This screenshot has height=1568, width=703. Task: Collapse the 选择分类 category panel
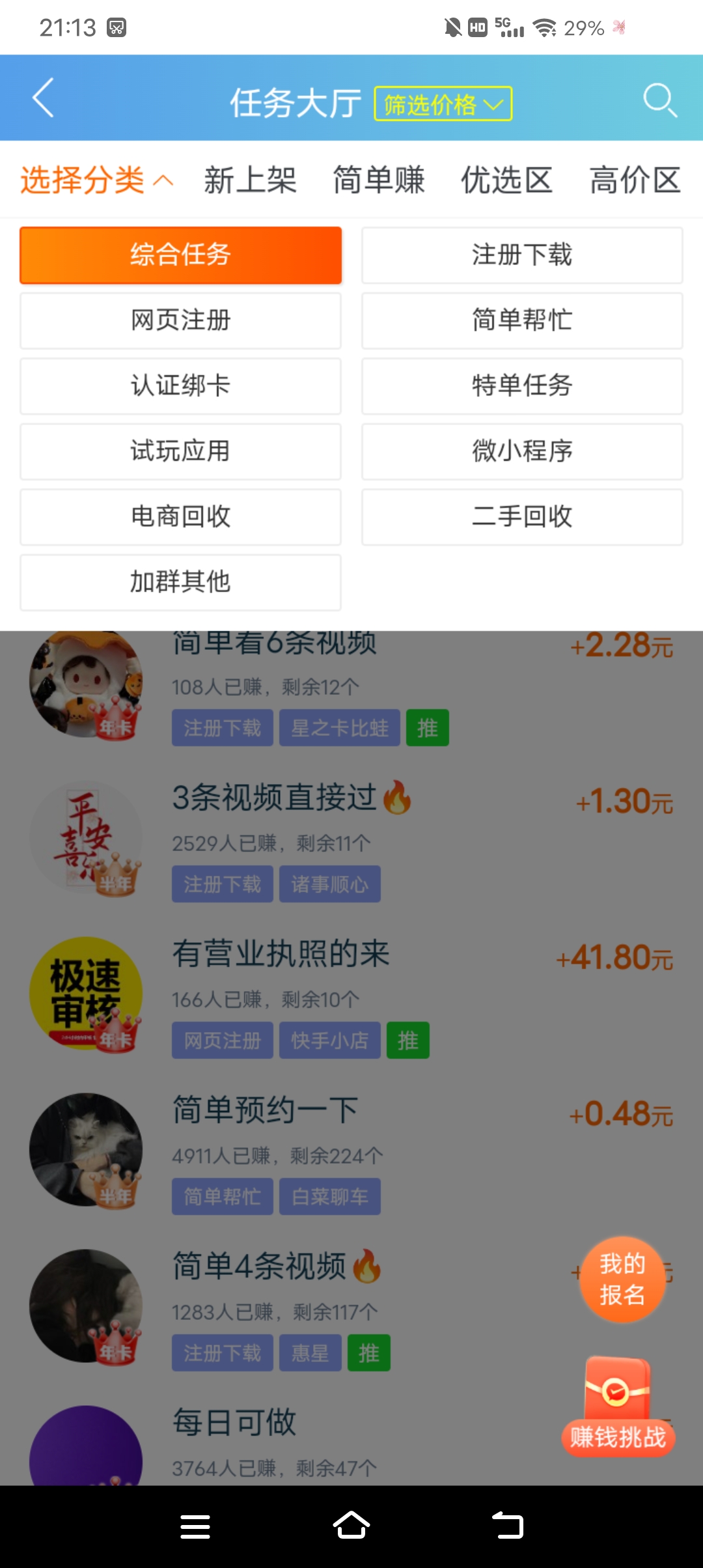pyautogui.click(x=97, y=180)
